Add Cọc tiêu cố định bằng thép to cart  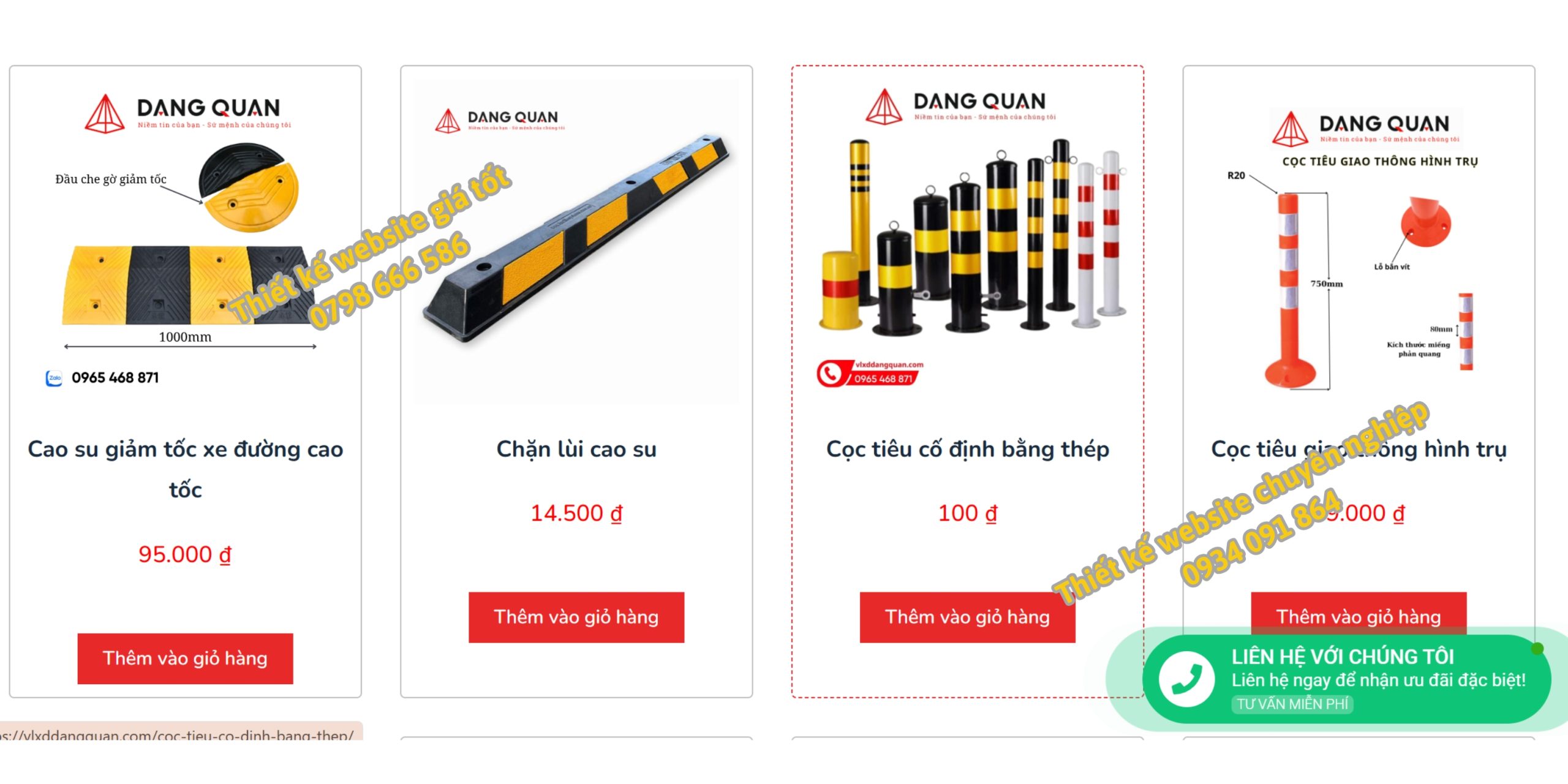(967, 617)
